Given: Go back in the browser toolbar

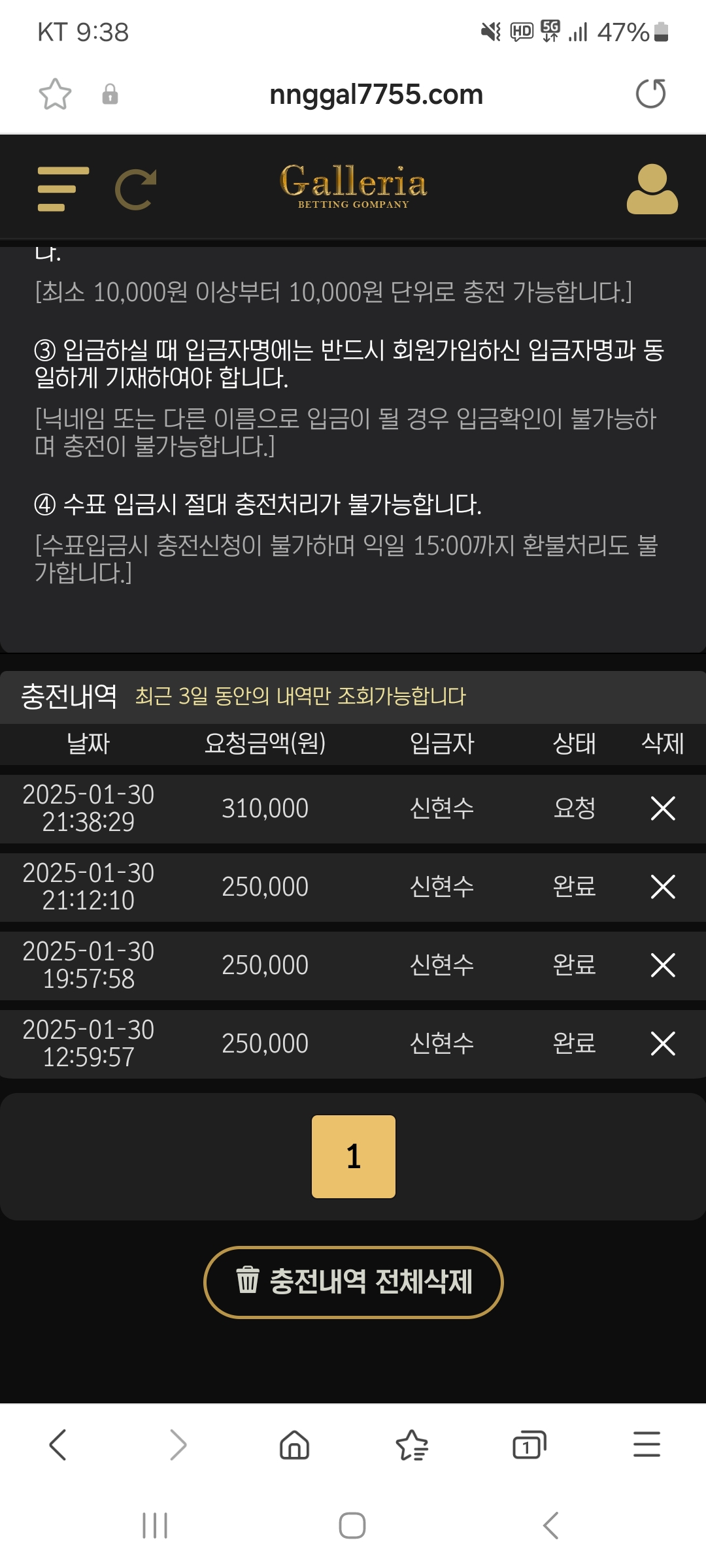Looking at the screenshot, I should click(x=59, y=1445).
